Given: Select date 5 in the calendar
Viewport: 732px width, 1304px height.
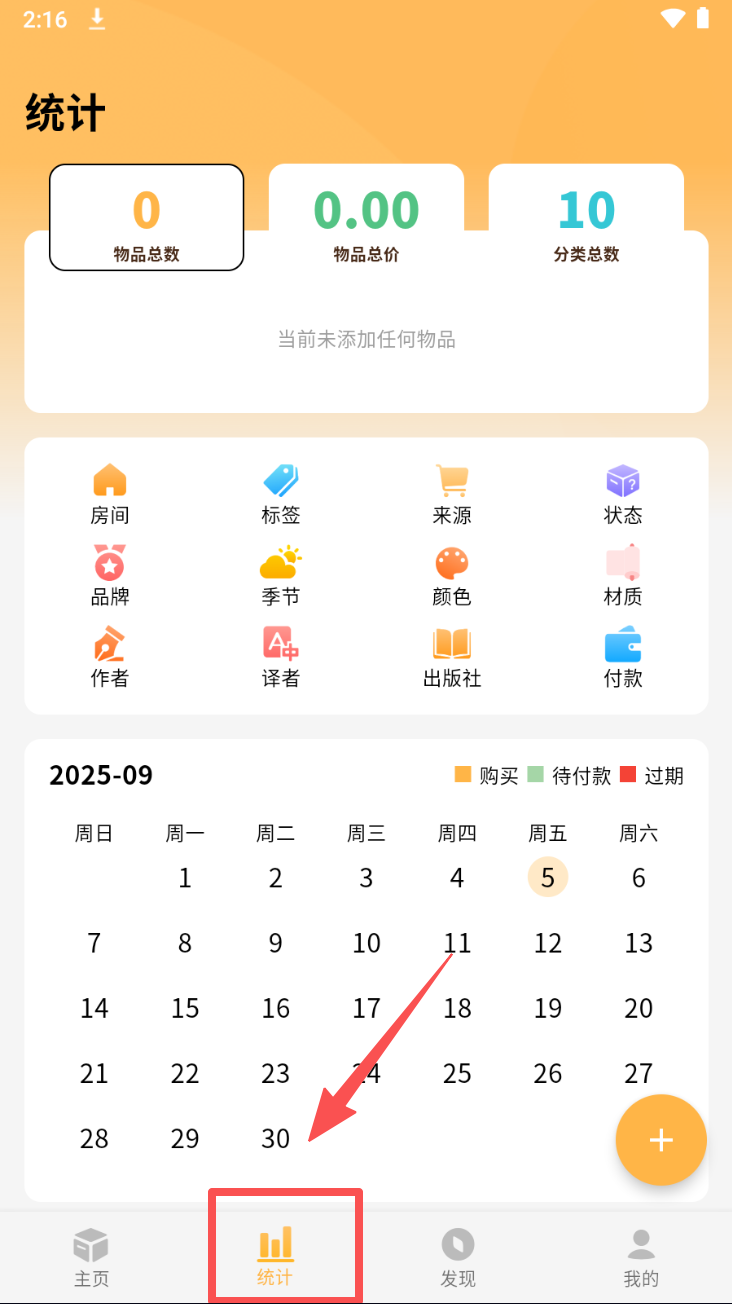Looking at the screenshot, I should click(548, 878).
